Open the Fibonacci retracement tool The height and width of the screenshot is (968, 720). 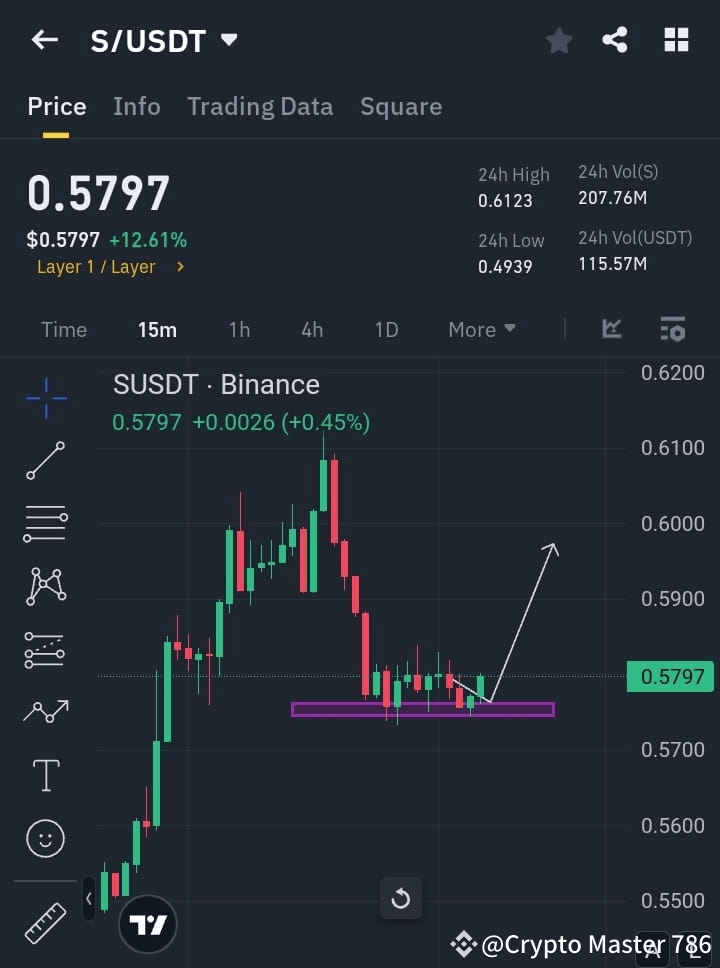[x=44, y=649]
